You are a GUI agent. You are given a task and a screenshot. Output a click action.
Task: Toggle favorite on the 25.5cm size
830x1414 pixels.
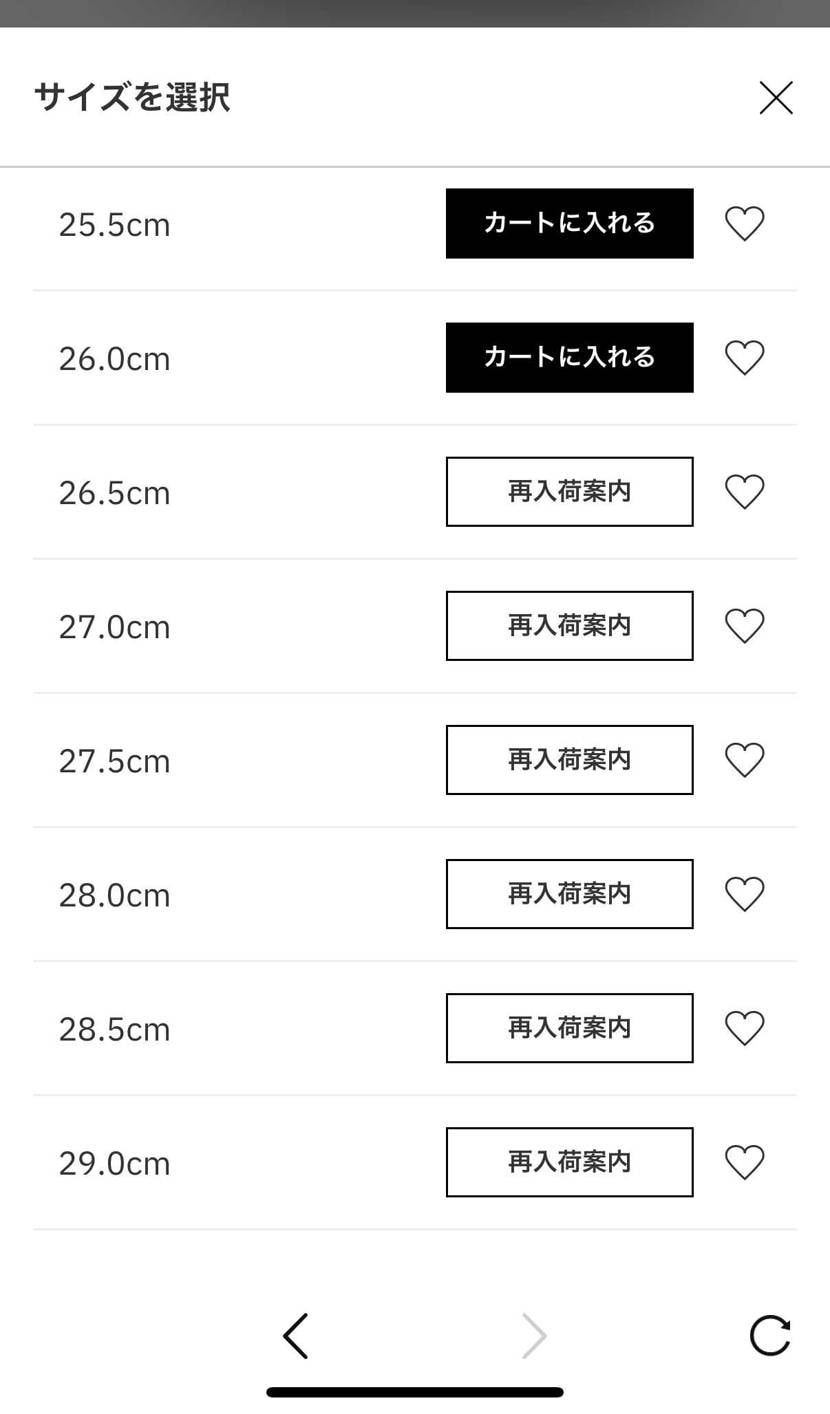coord(744,223)
